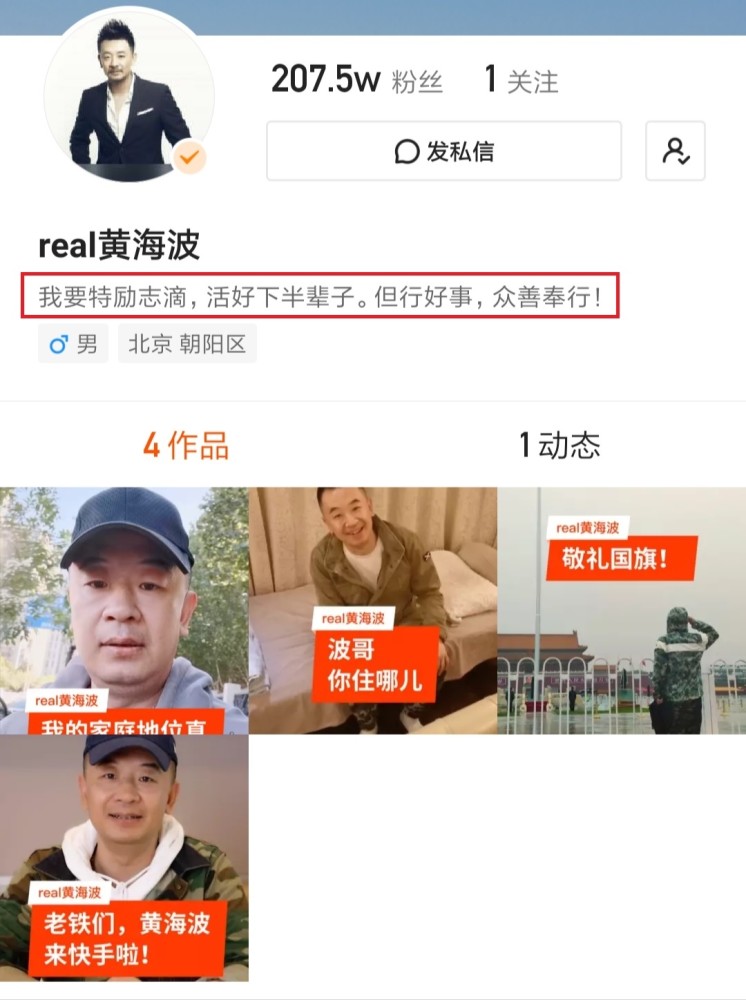
Task: Open the 1 关注 following list
Action: click(x=521, y=80)
